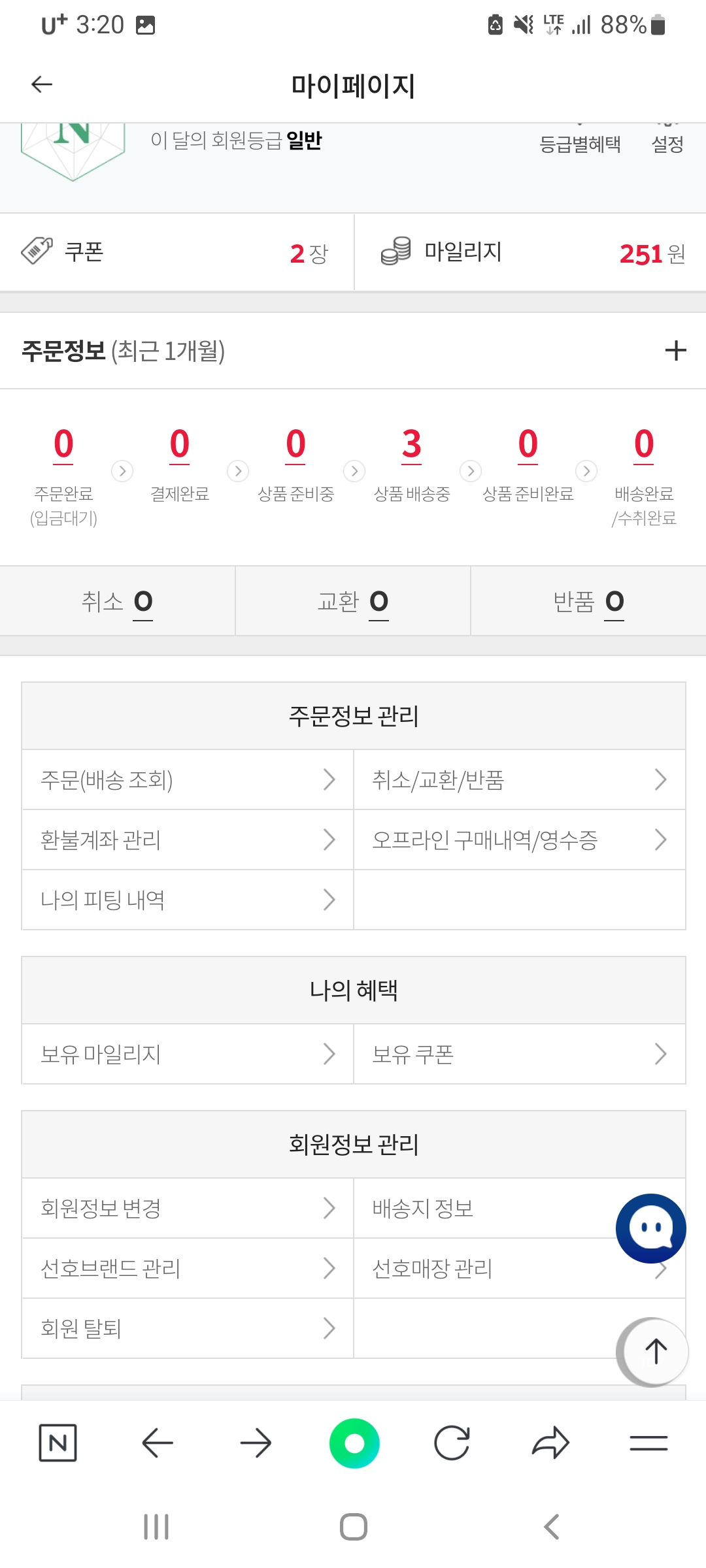The image size is (706, 1568).
Task: View 마일리지 balance of 251원
Action: pos(531,253)
